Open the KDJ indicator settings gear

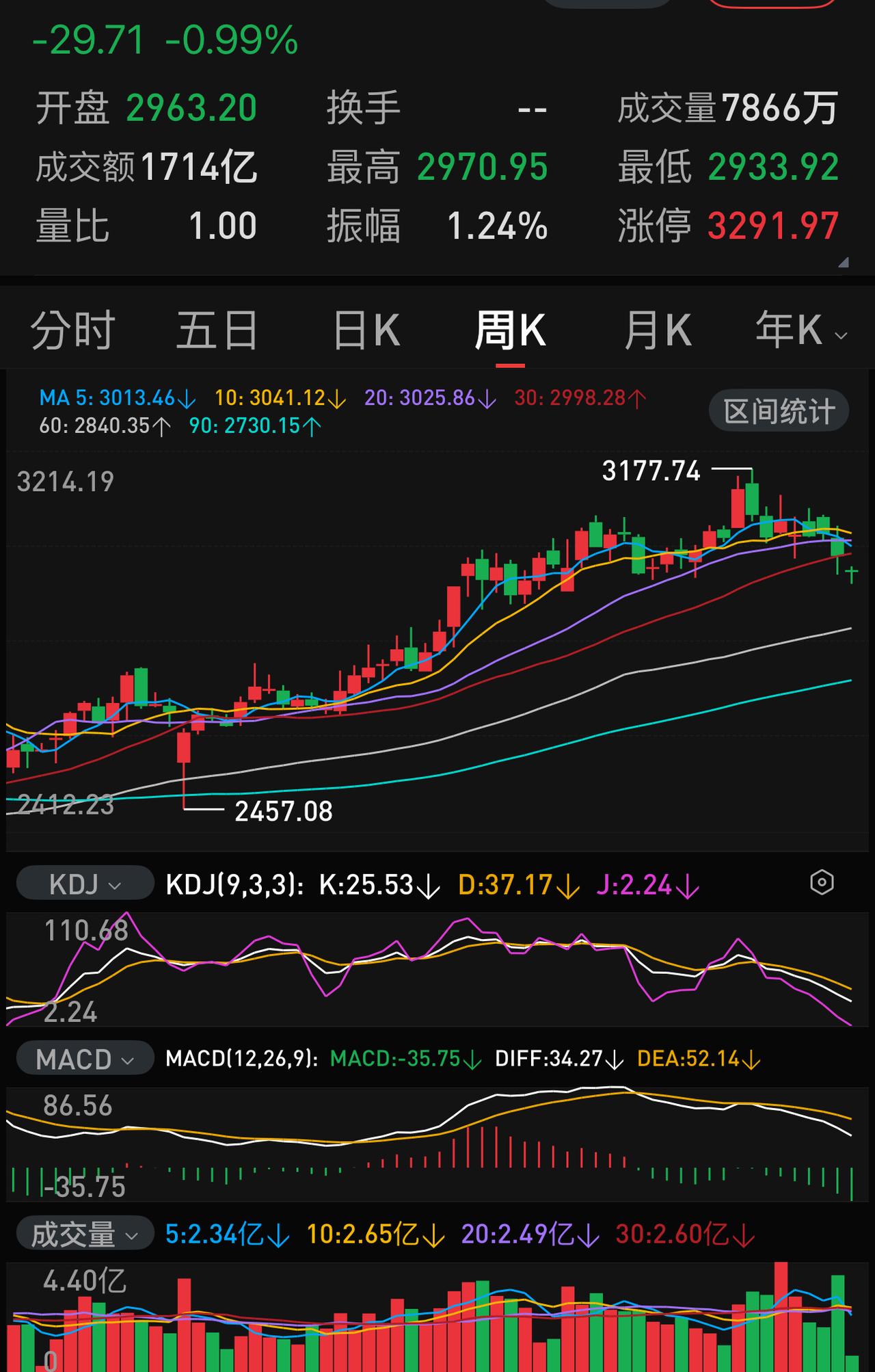point(822,884)
